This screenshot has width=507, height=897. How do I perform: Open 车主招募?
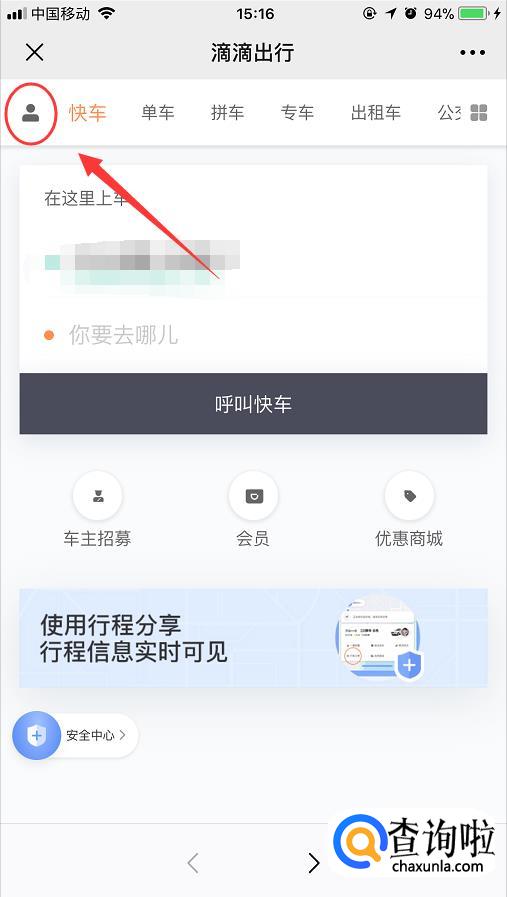[x=97, y=509]
